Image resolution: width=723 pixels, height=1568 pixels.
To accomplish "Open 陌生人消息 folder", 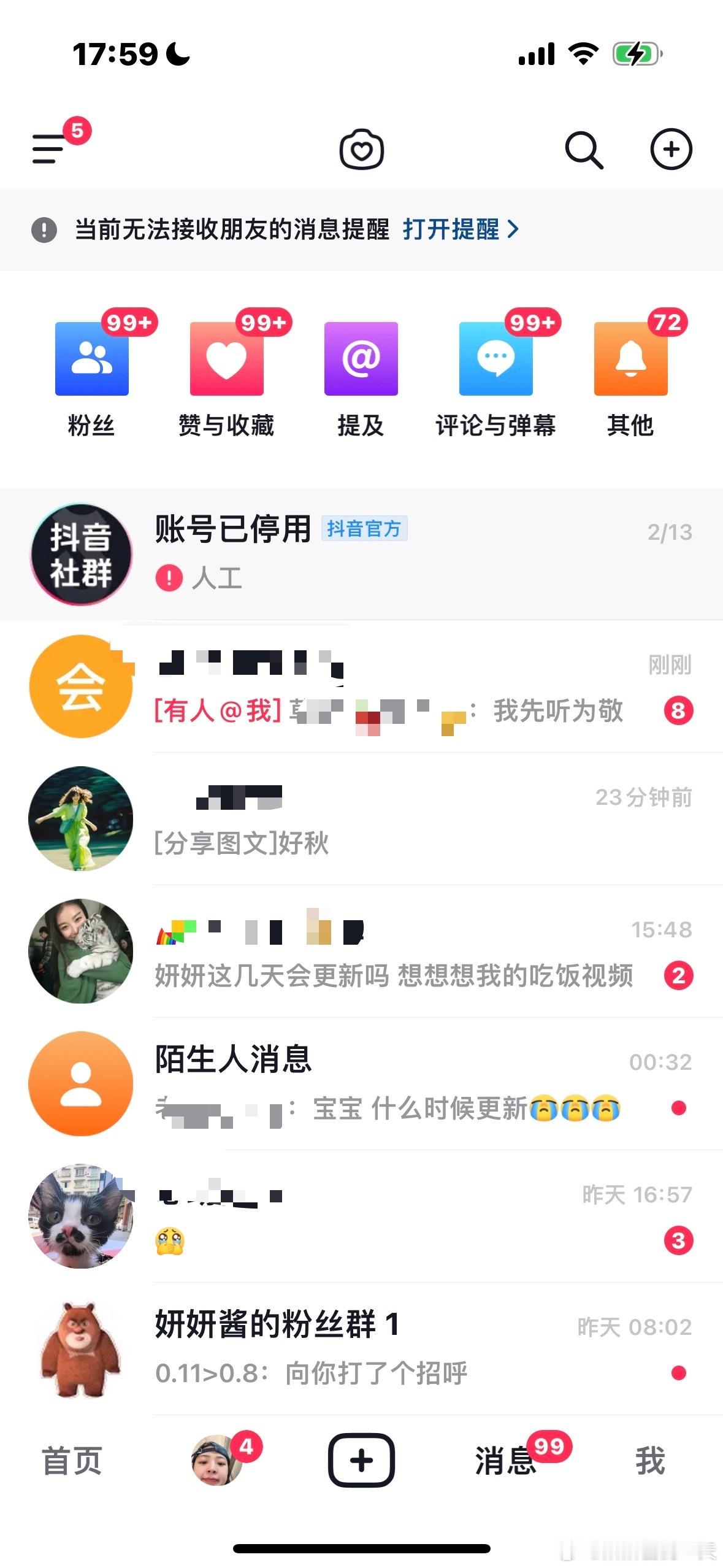I will coord(362,1085).
